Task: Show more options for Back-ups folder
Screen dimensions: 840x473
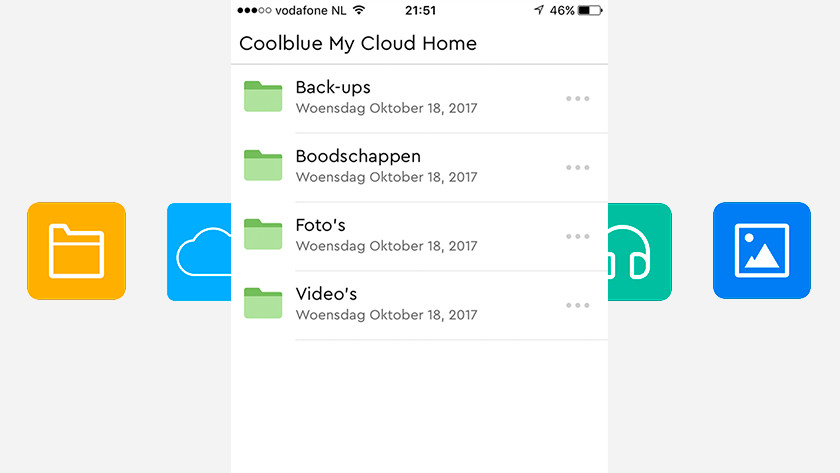Action: [x=578, y=98]
